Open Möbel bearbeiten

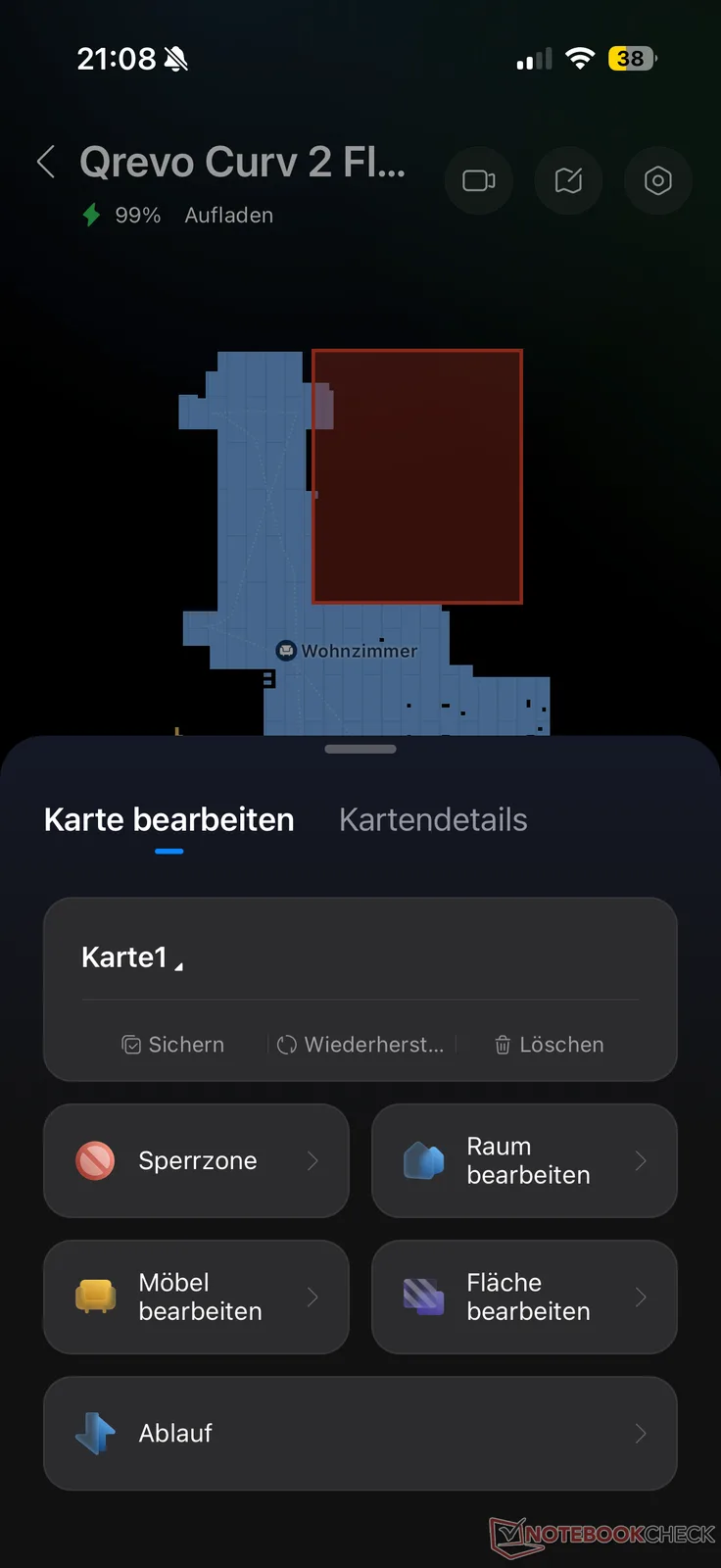tap(196, 1297)
